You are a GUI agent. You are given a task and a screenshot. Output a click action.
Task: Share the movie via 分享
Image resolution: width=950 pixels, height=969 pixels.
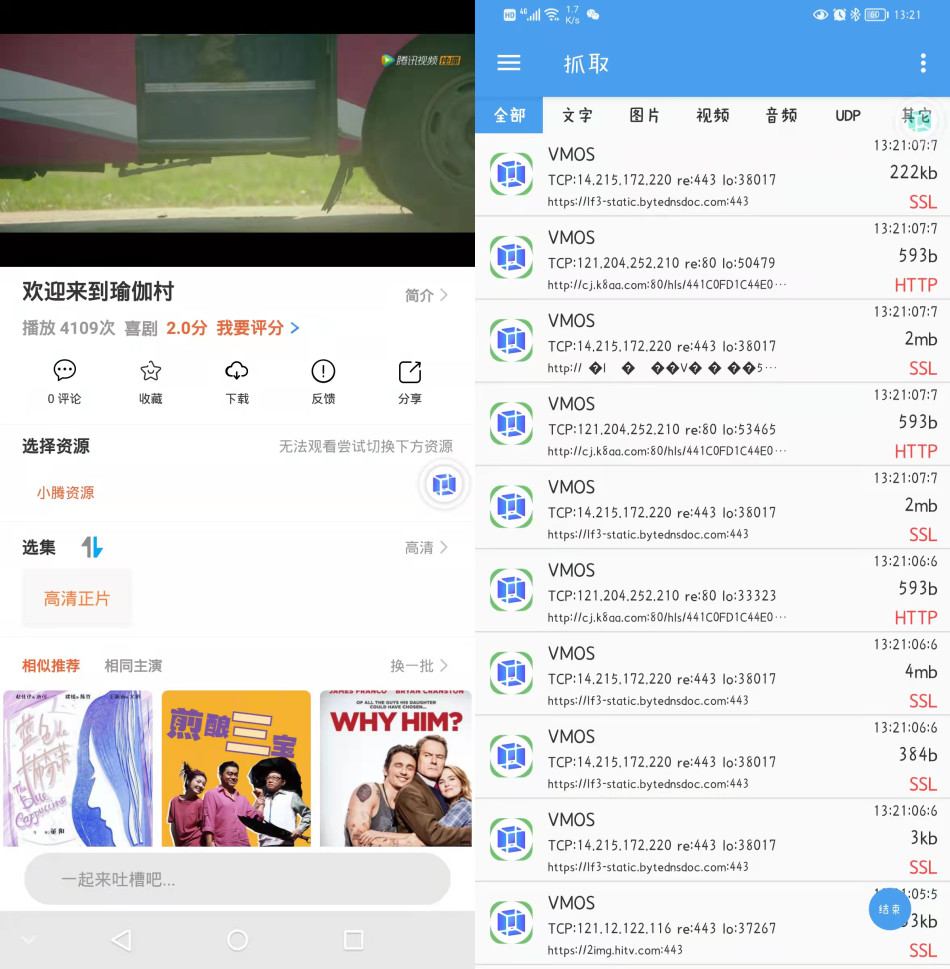tap(410, 382)
